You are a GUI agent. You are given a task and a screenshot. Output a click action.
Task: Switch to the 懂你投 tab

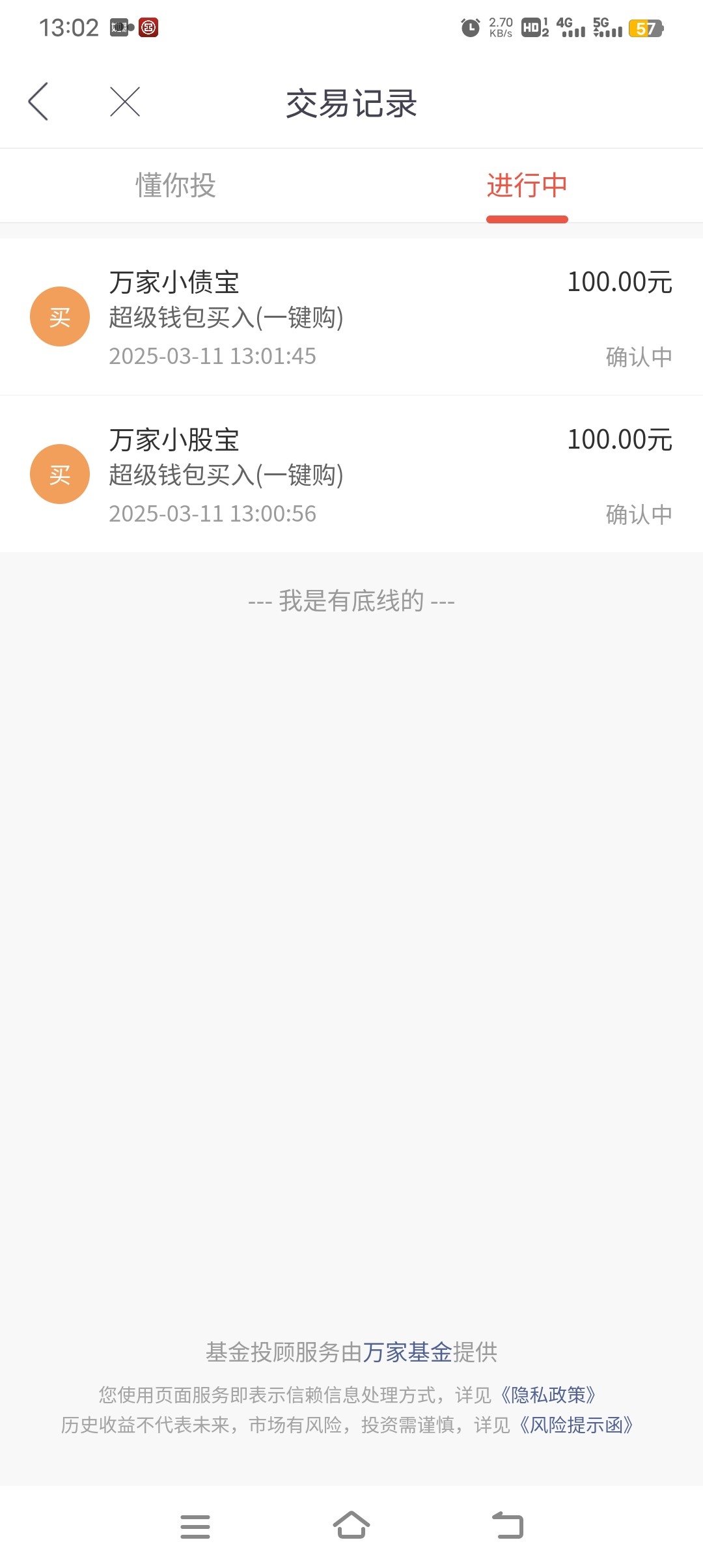pos(176,186)
